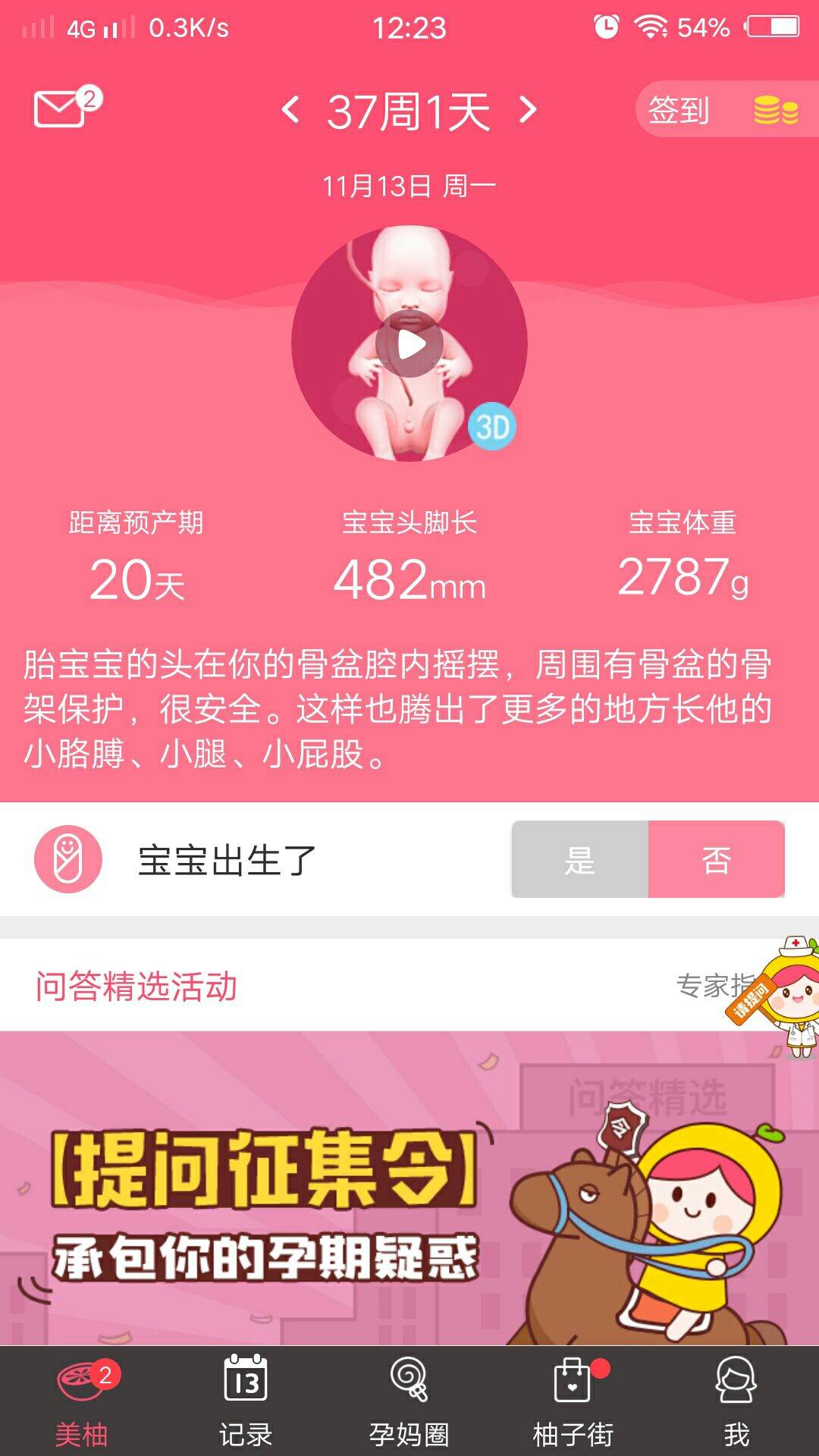This screenshot has height=1456, width=819.
Task: Switch to the 记录 tab
Action: pos(246,1401)
